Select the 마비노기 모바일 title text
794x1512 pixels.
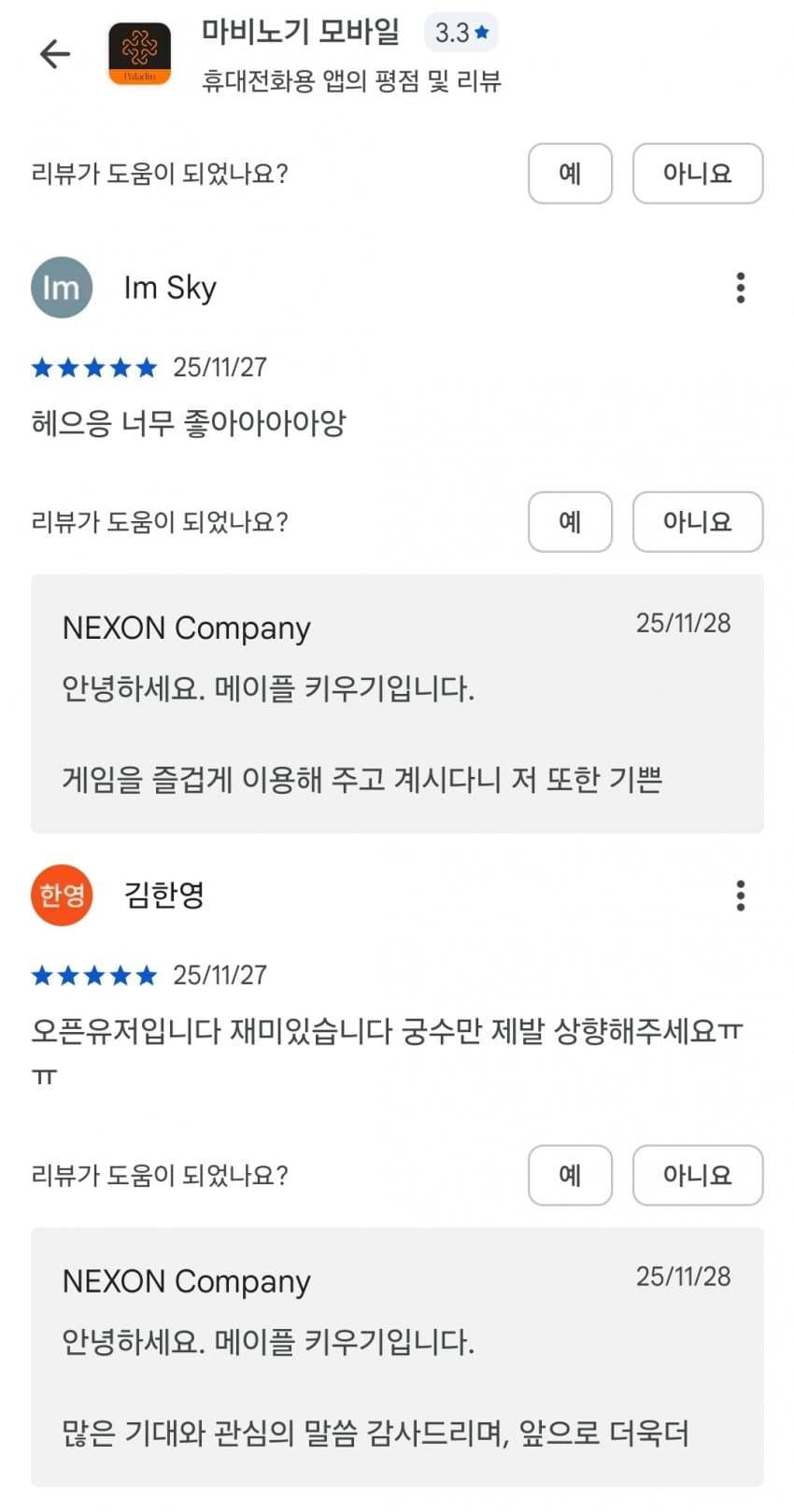click(x=299, y=32)
